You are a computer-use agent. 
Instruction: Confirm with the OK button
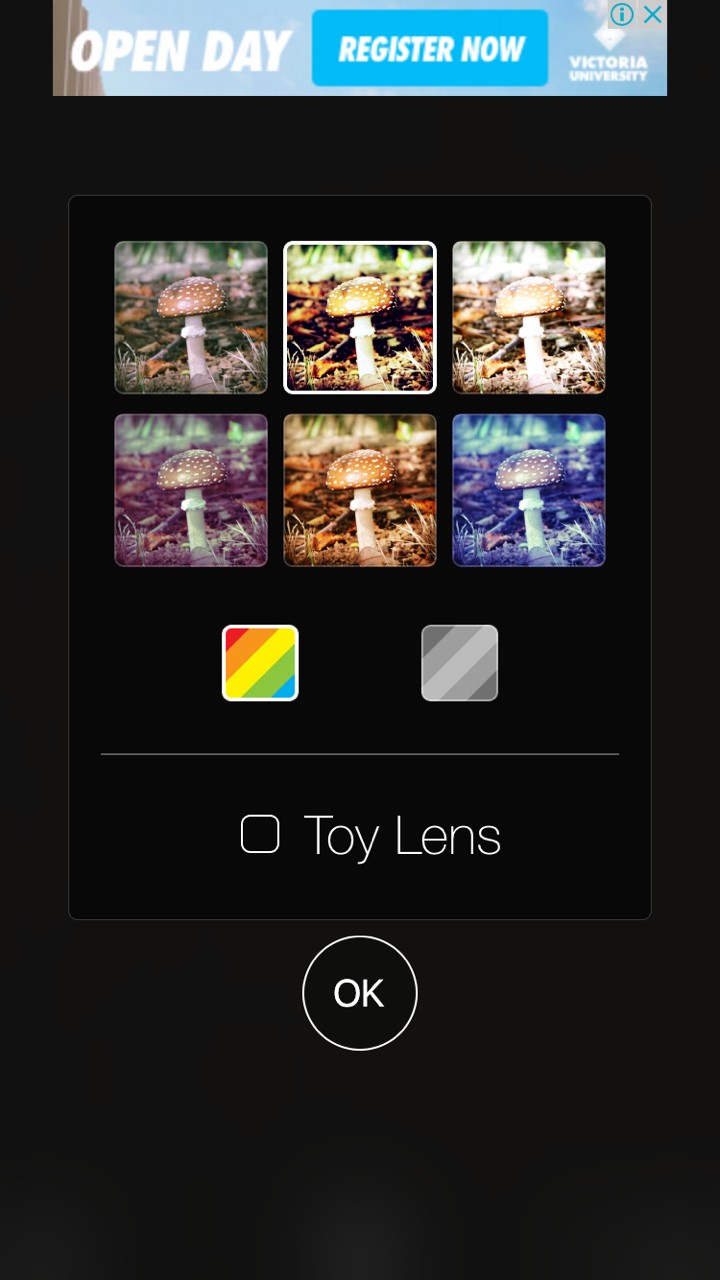pos(360,993)
